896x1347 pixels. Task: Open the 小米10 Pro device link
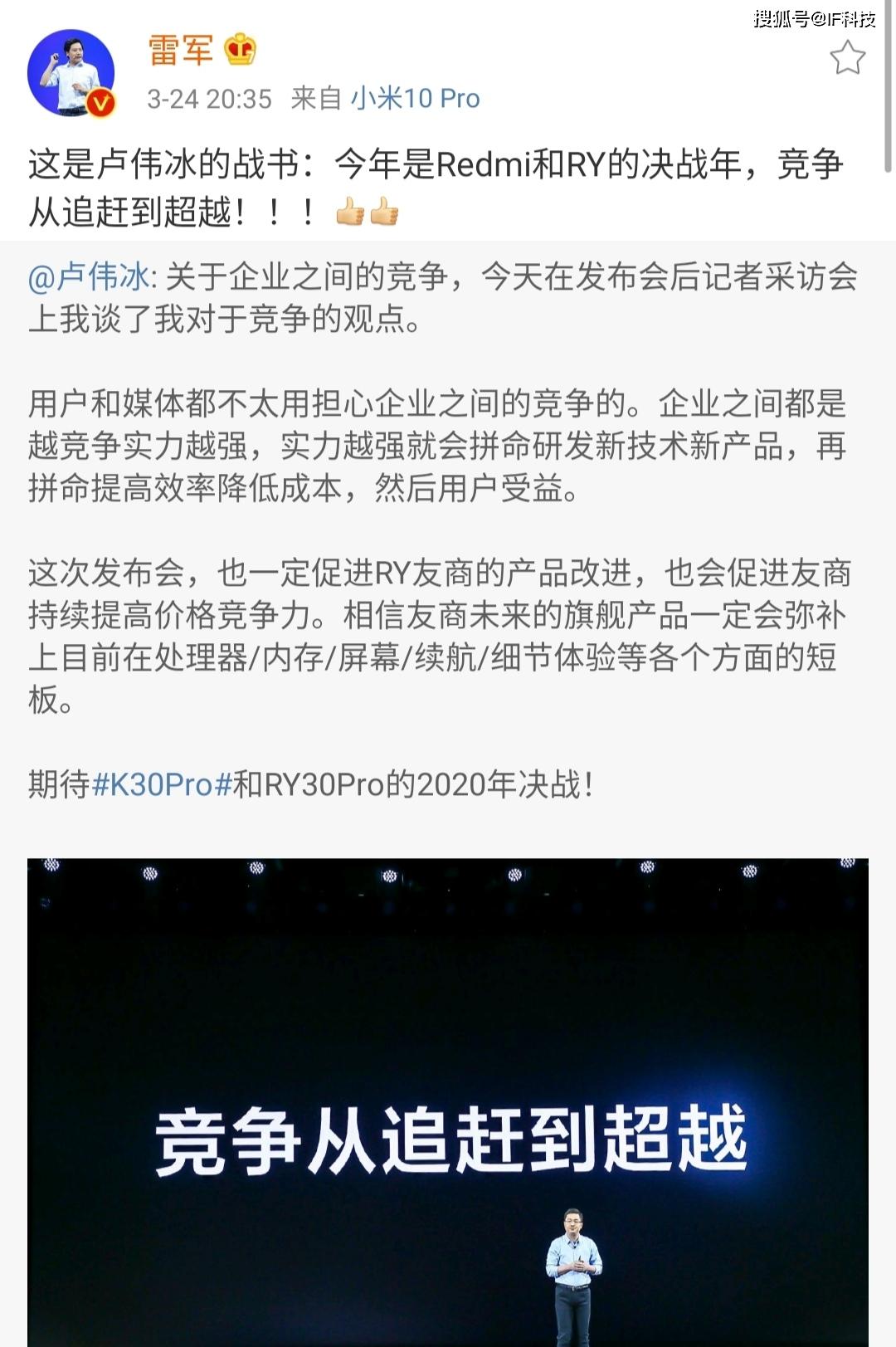(x=415, y=99)
